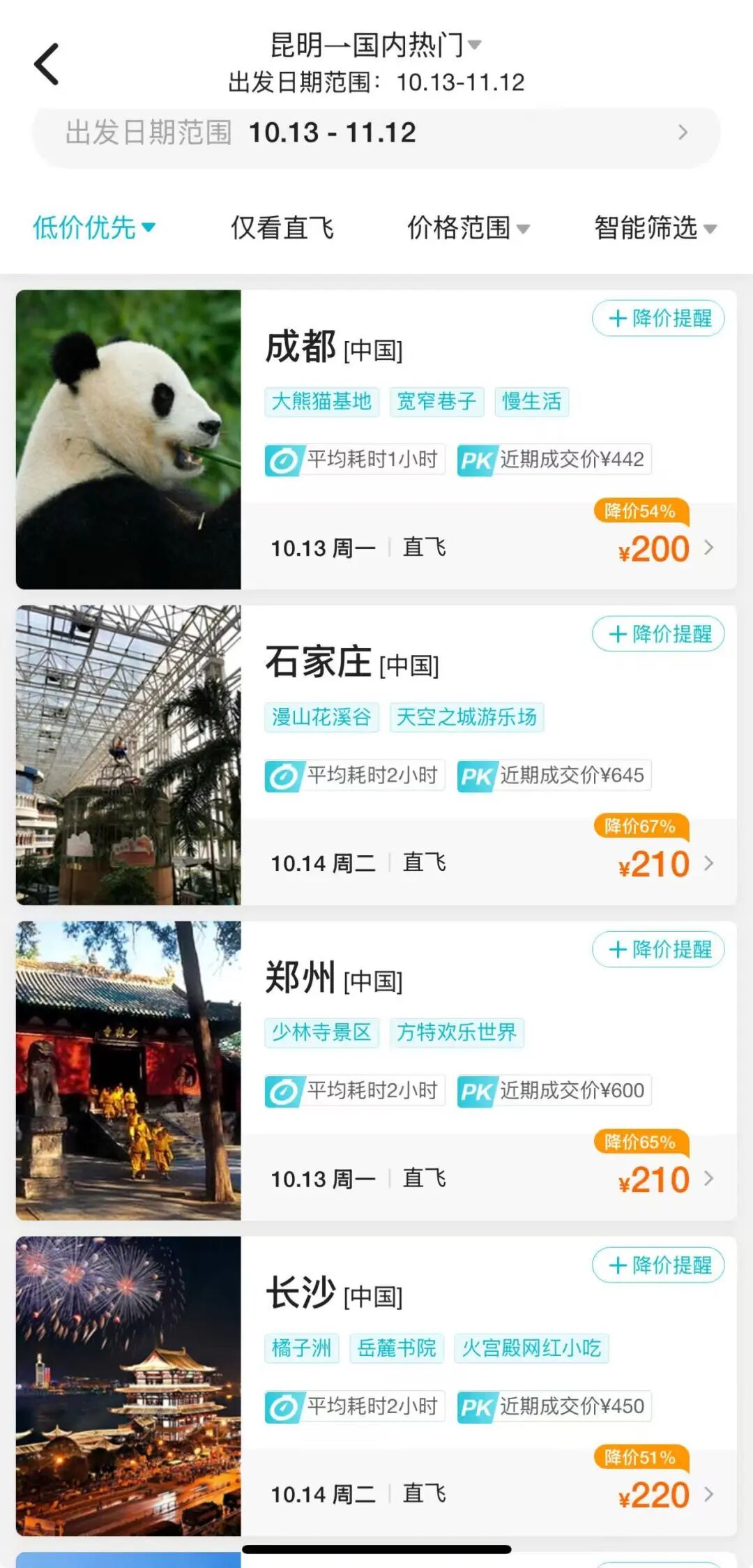
Task: Click the PK icon showing ¥645 for 石家庄
Action: click(x=477, y=775)
